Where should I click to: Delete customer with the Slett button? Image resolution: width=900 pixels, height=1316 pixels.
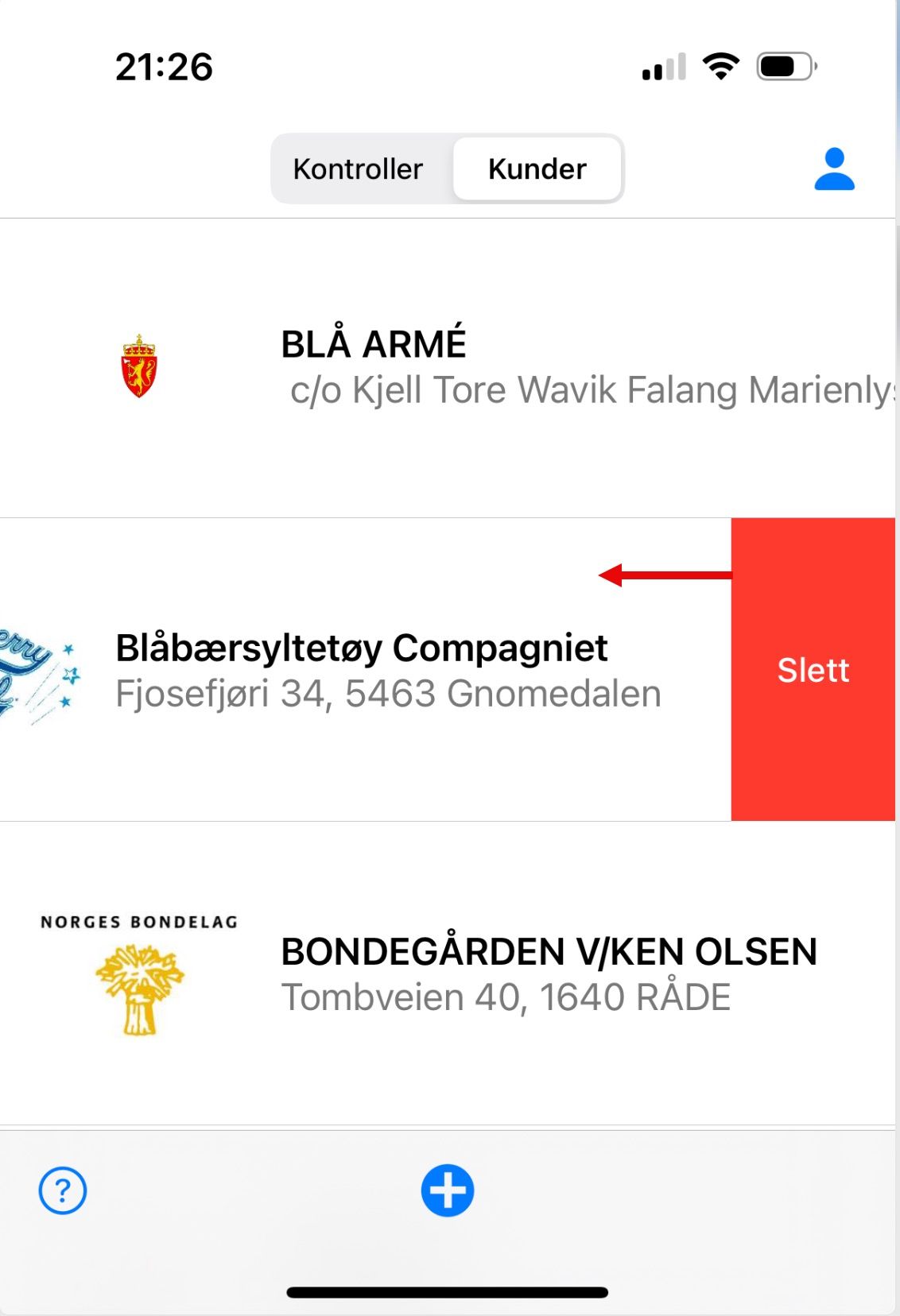[x=813, y=670]
